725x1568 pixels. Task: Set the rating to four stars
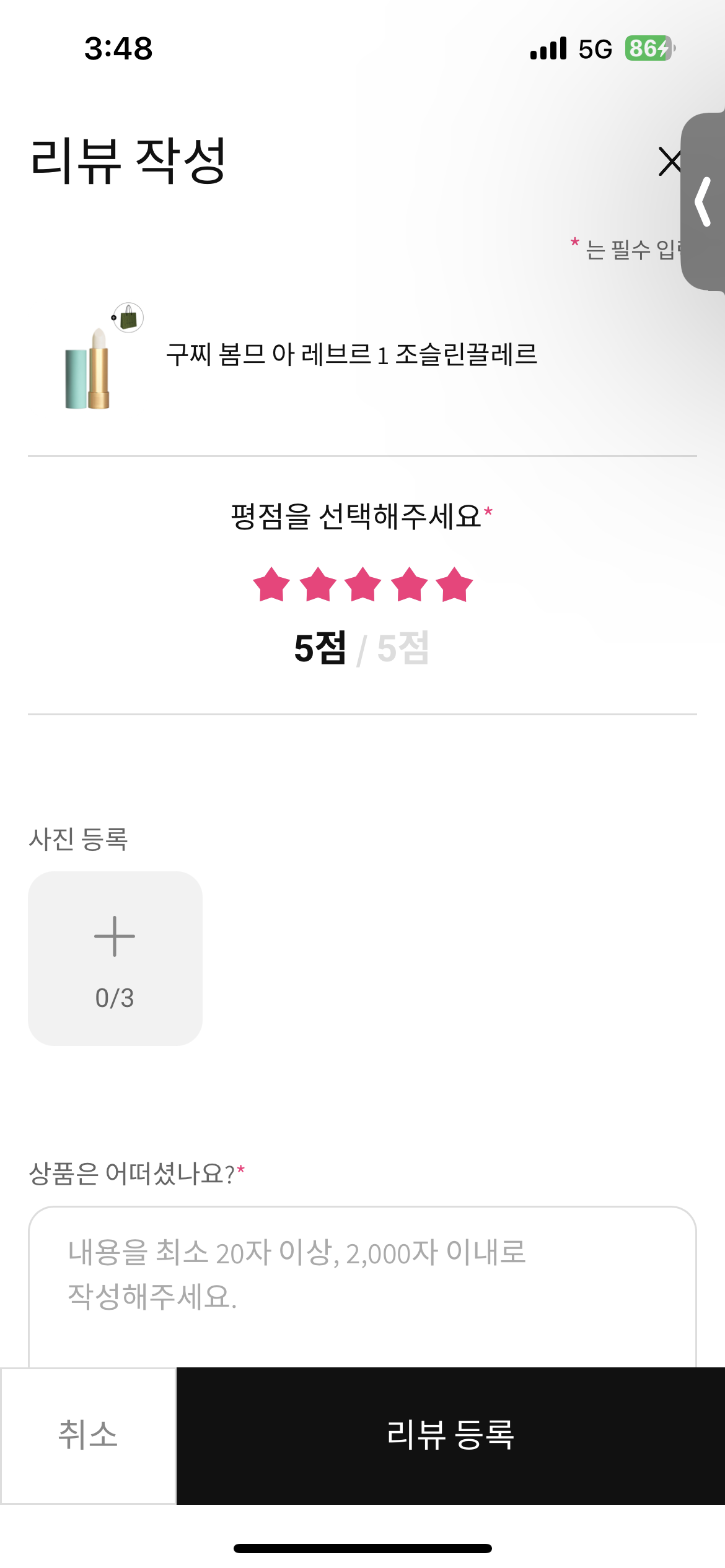(x=409, y=585)
